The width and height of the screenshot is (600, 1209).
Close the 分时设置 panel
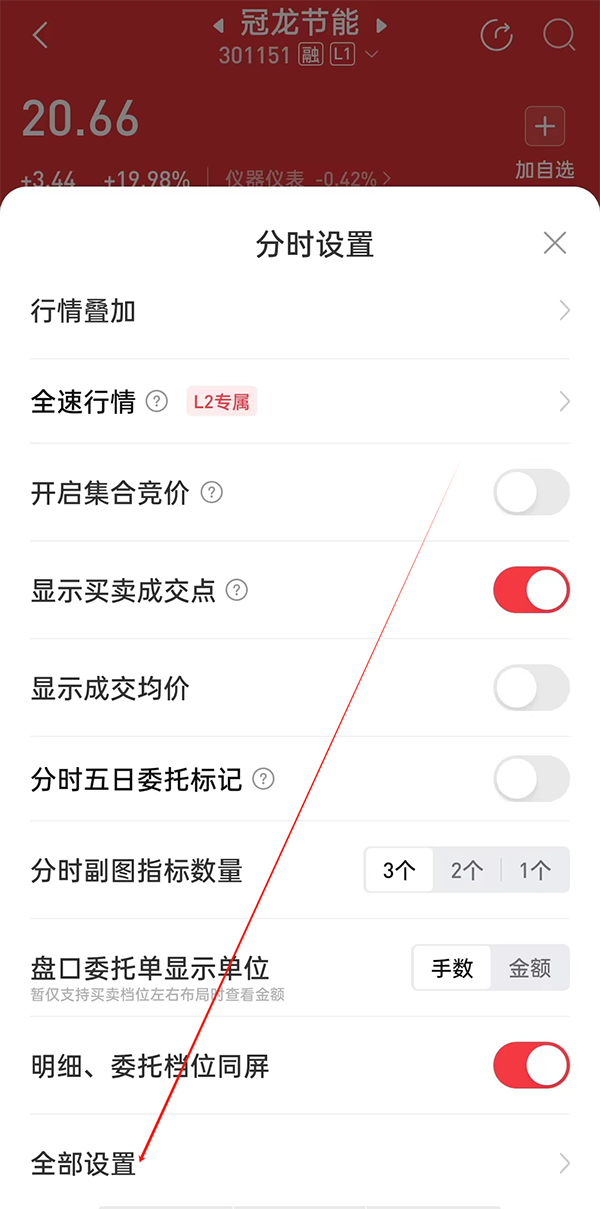click(554, 243)
